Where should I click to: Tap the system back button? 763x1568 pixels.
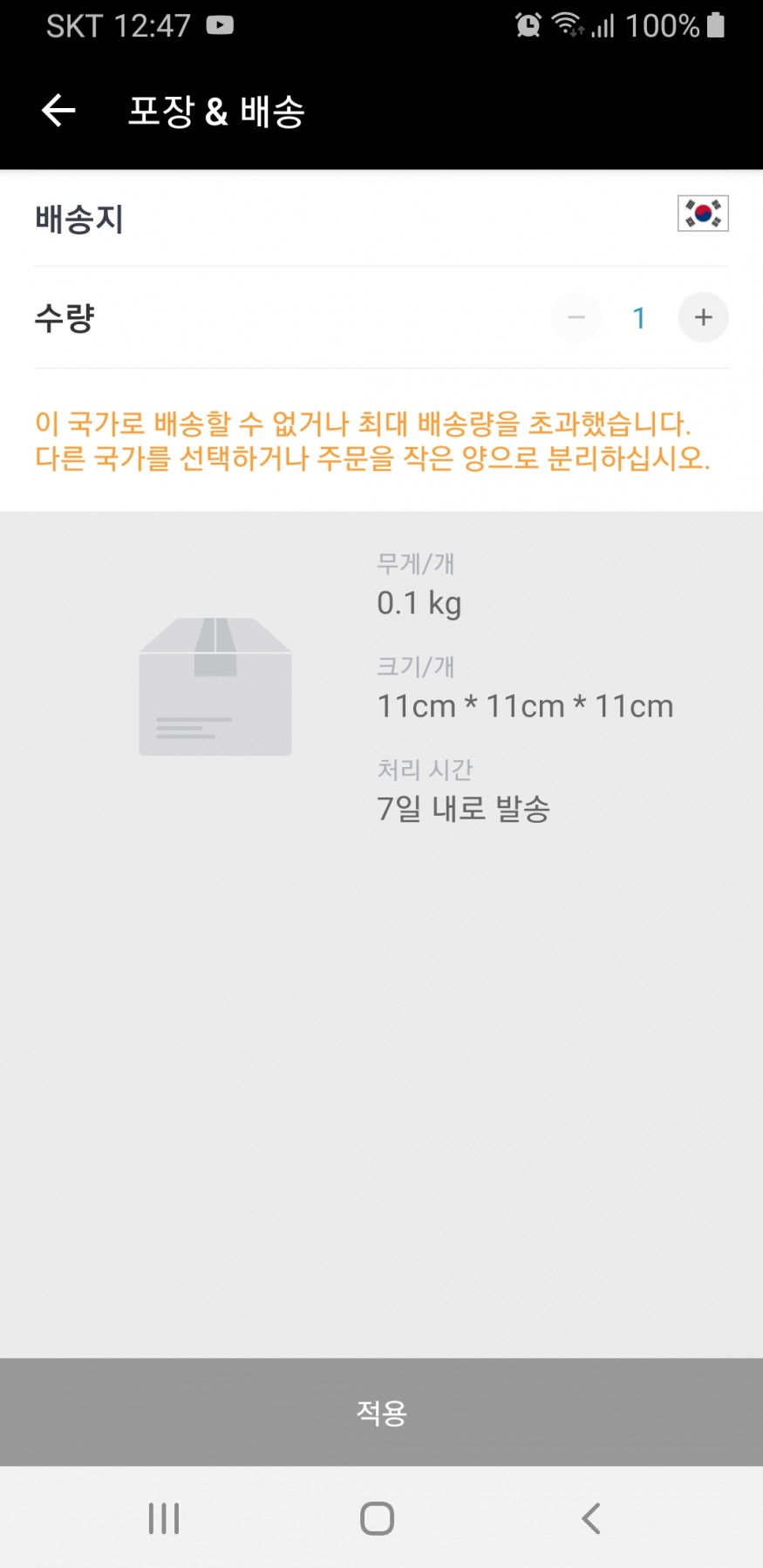(591, 1518)
